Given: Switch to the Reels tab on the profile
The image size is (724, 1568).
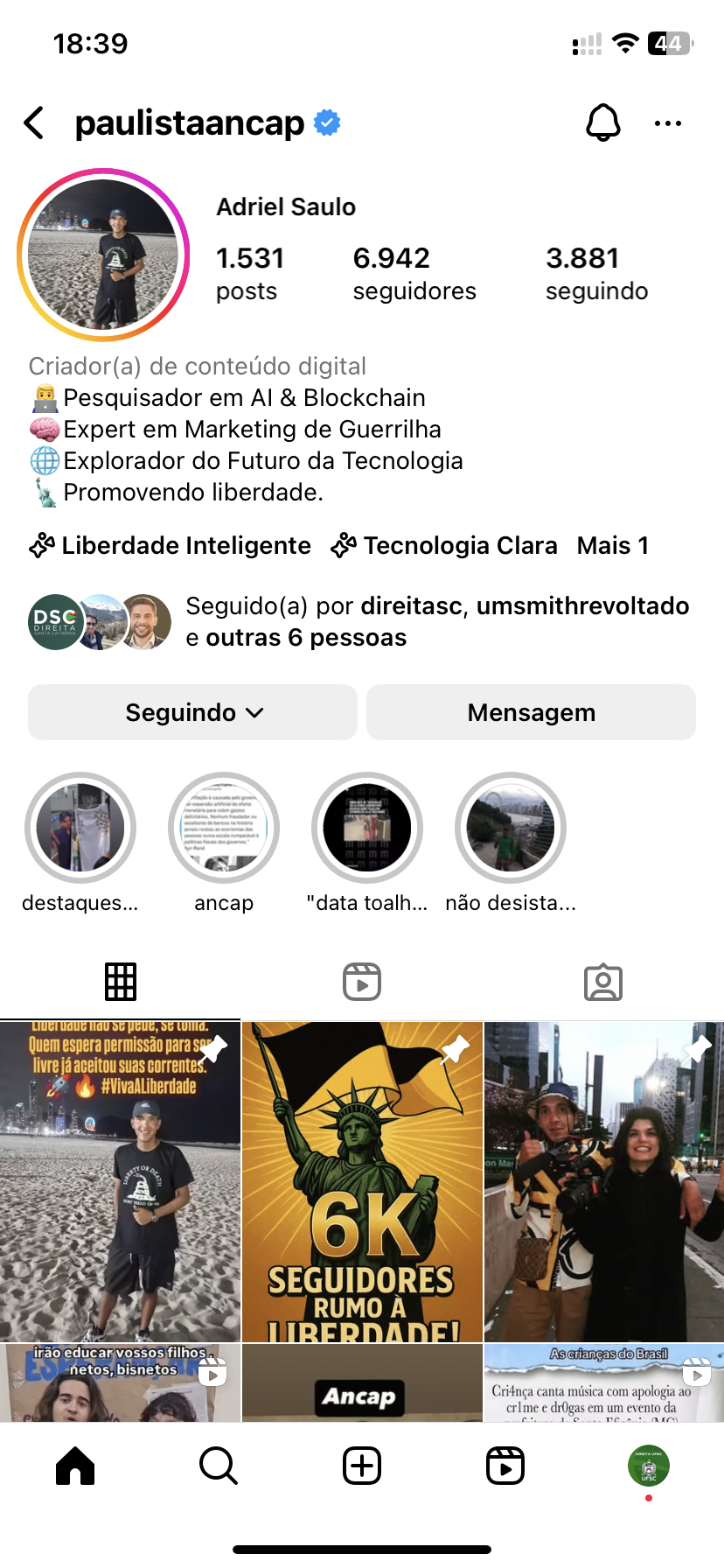Looking at the screenshot, I should point(362,982).
